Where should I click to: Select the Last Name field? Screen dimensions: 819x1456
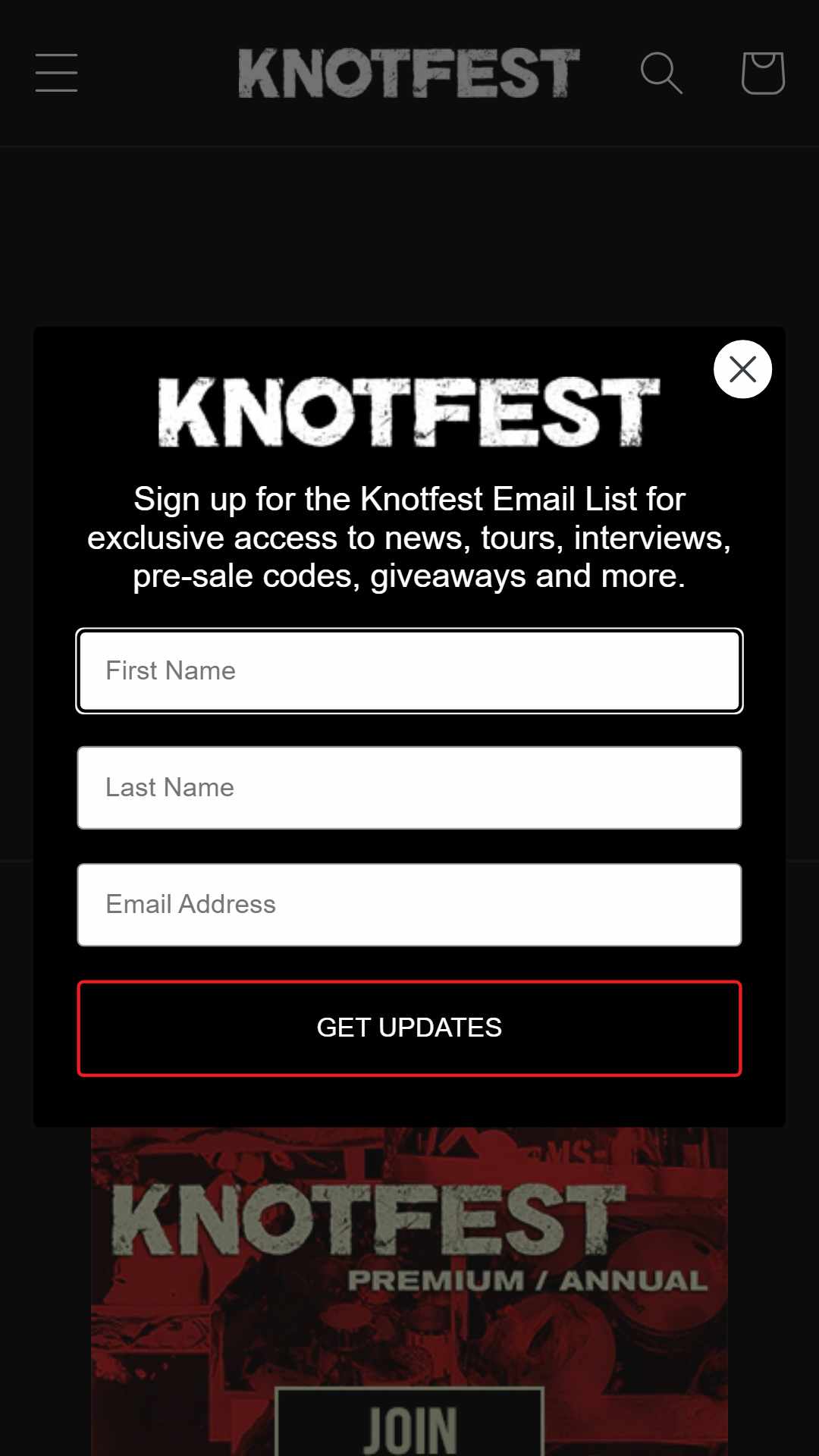[x=409, y=788]
